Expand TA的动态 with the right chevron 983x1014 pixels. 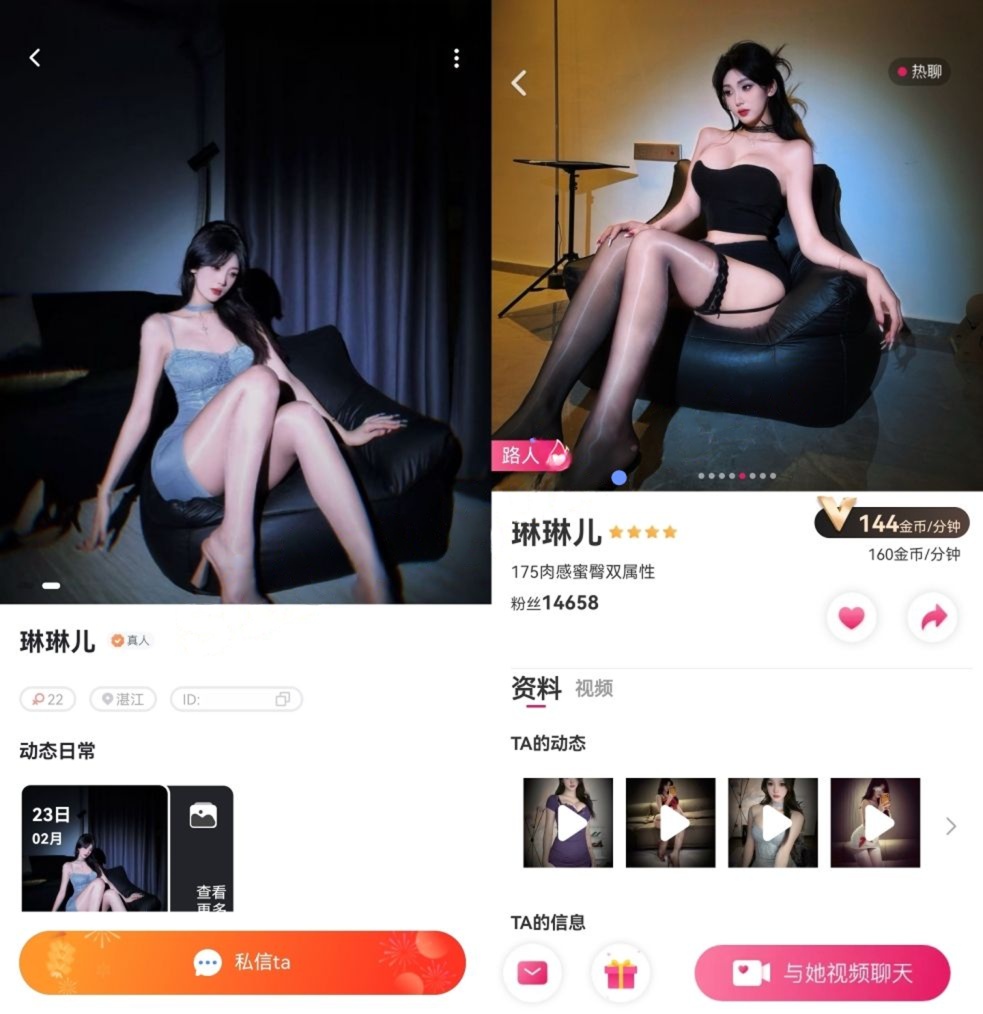click(x=951, y=826)
